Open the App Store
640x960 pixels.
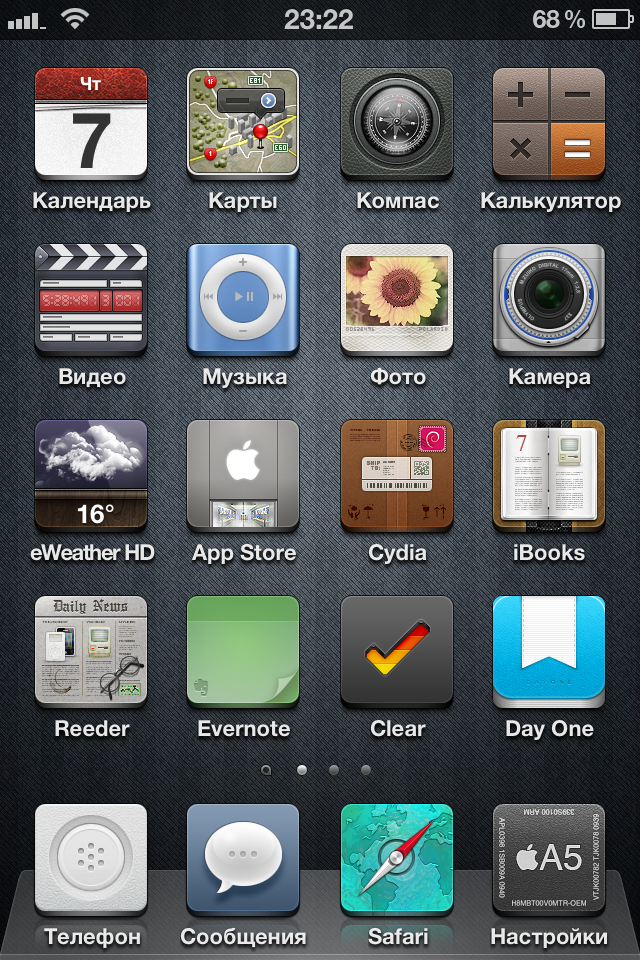(x=243, y=475)
